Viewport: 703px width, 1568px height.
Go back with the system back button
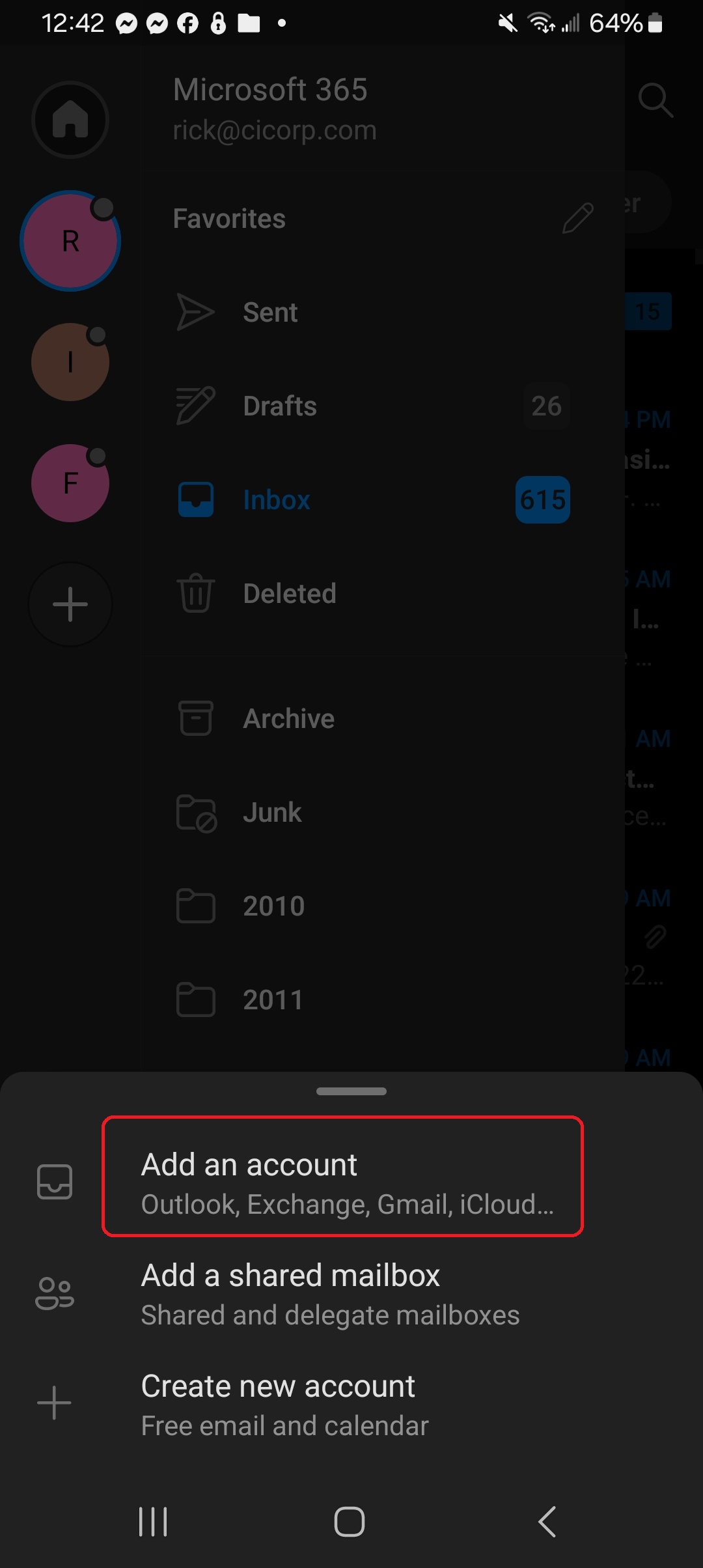coord(547,1522)
